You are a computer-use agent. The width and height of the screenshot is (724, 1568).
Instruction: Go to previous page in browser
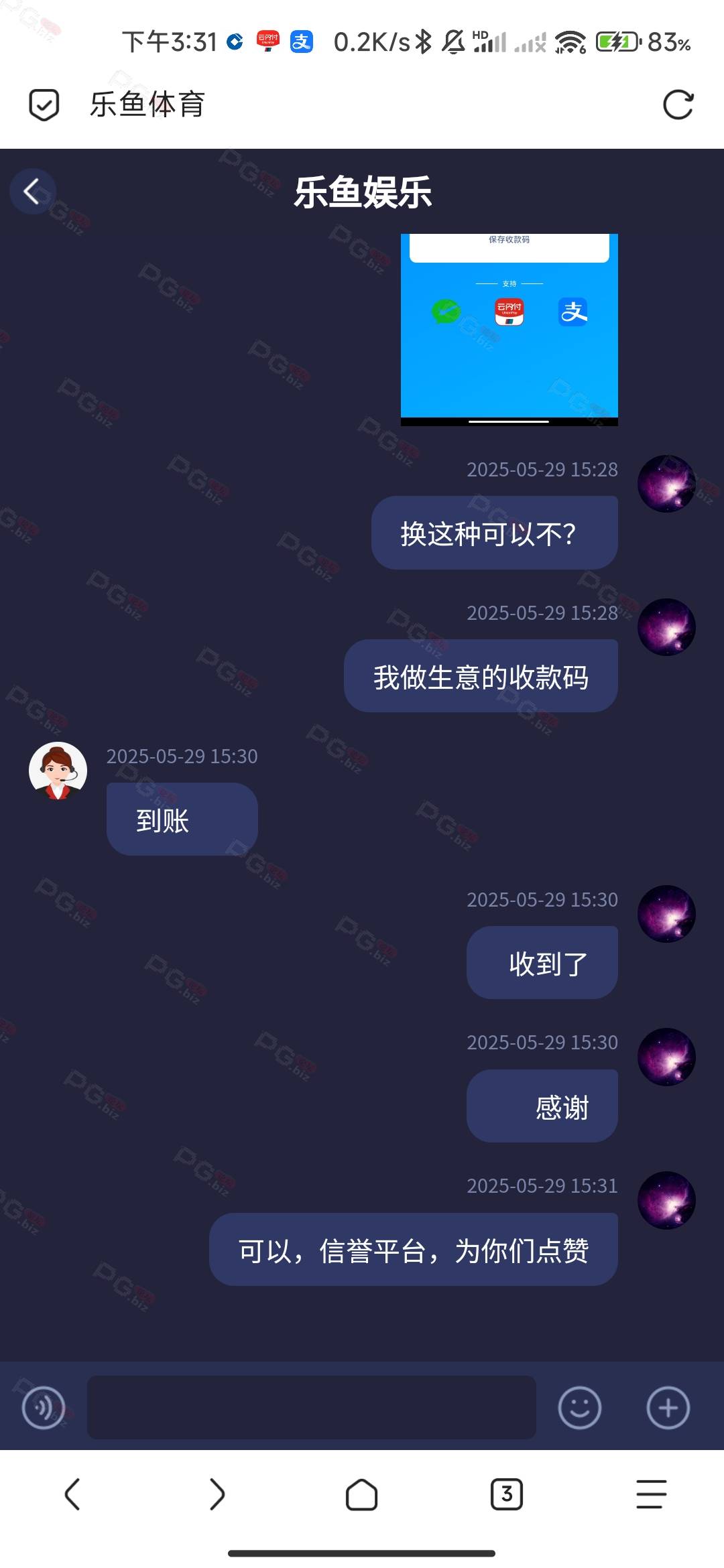click(x=72, y=1494)
